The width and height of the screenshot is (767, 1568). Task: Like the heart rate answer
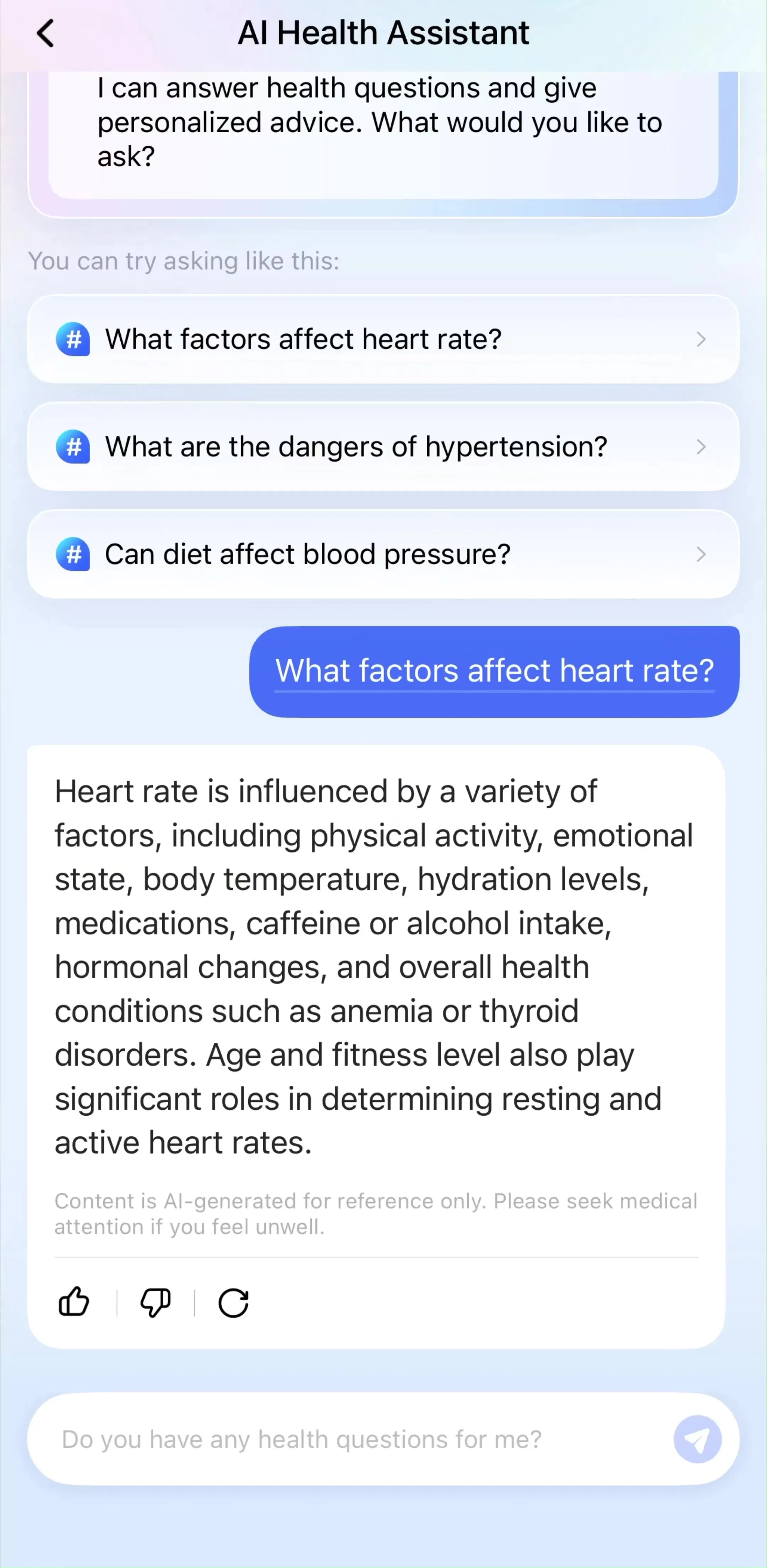[74, 1302]
